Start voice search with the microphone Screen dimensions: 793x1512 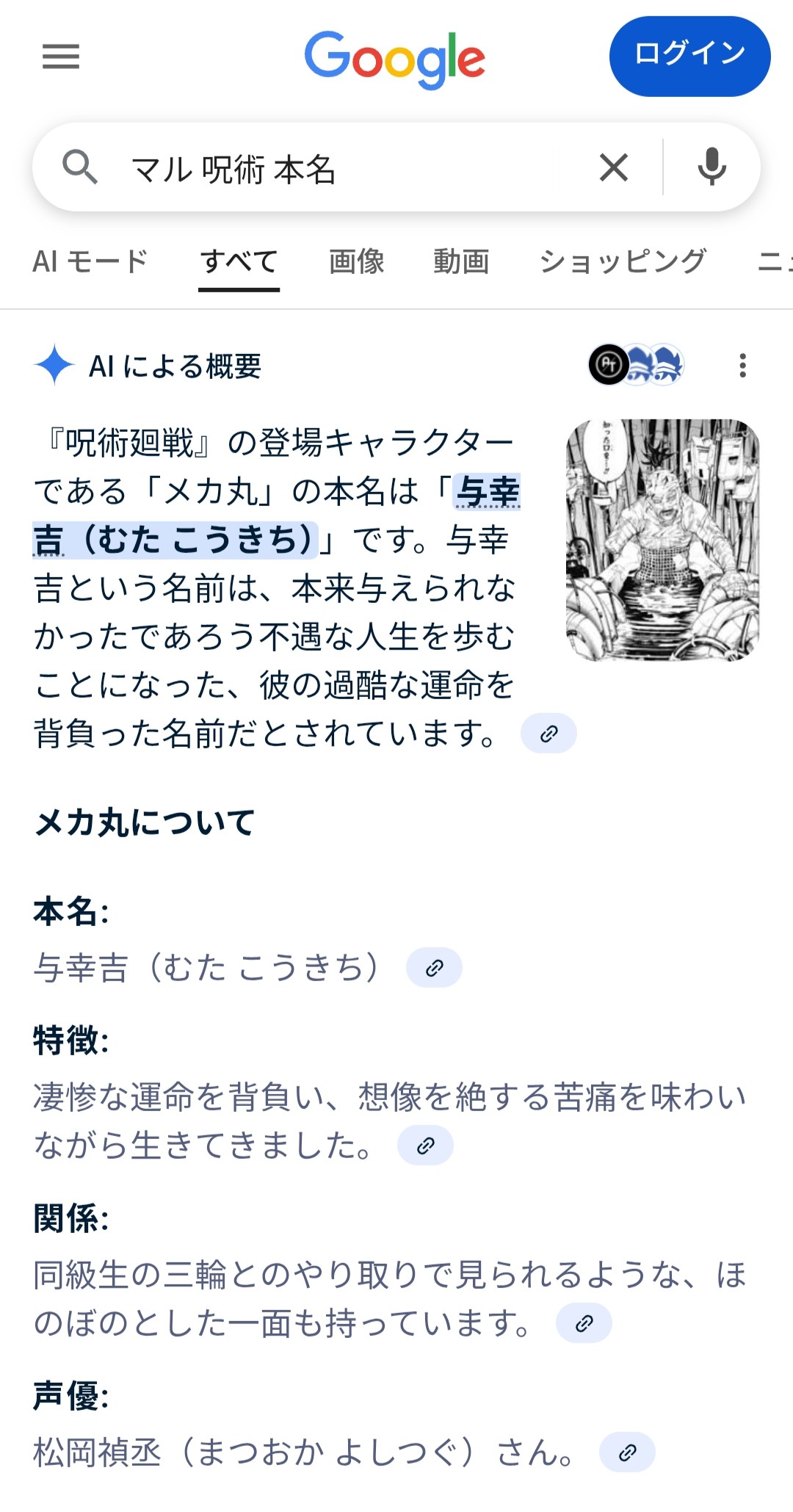(x=711, y=167)
